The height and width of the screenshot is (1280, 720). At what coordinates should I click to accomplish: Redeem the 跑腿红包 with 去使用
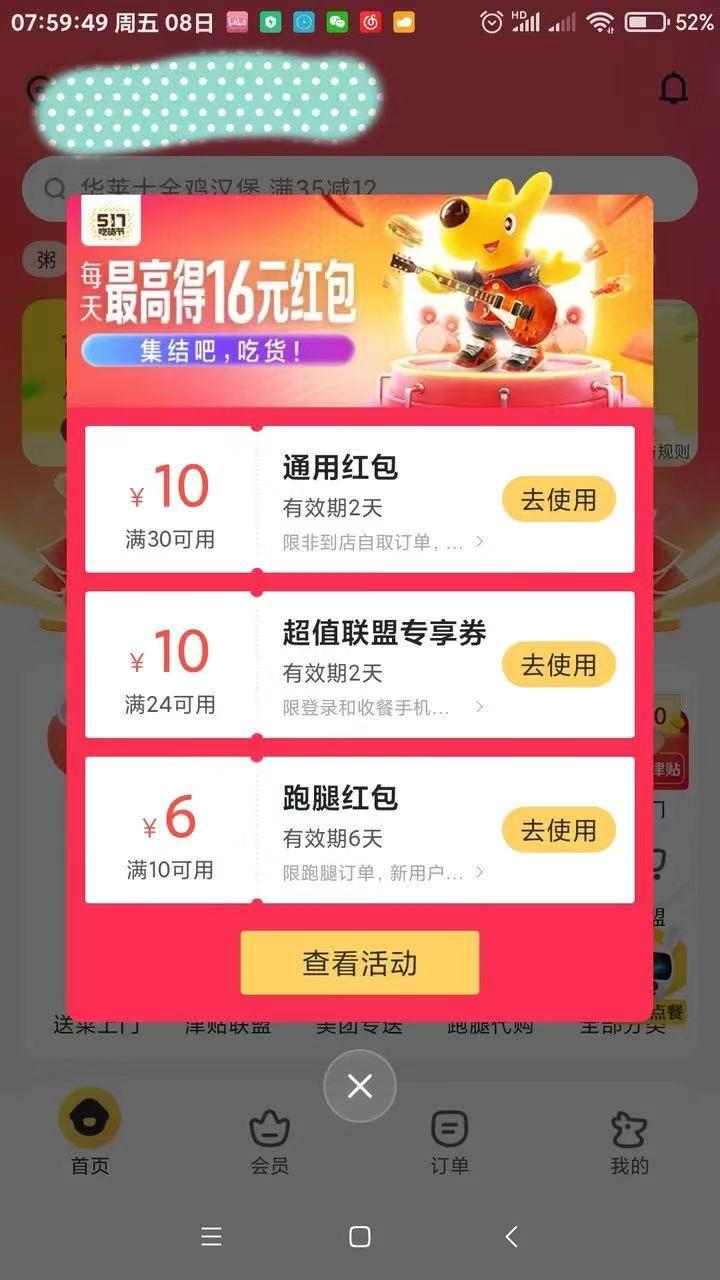pyautogui.click(x=558, y=830)
